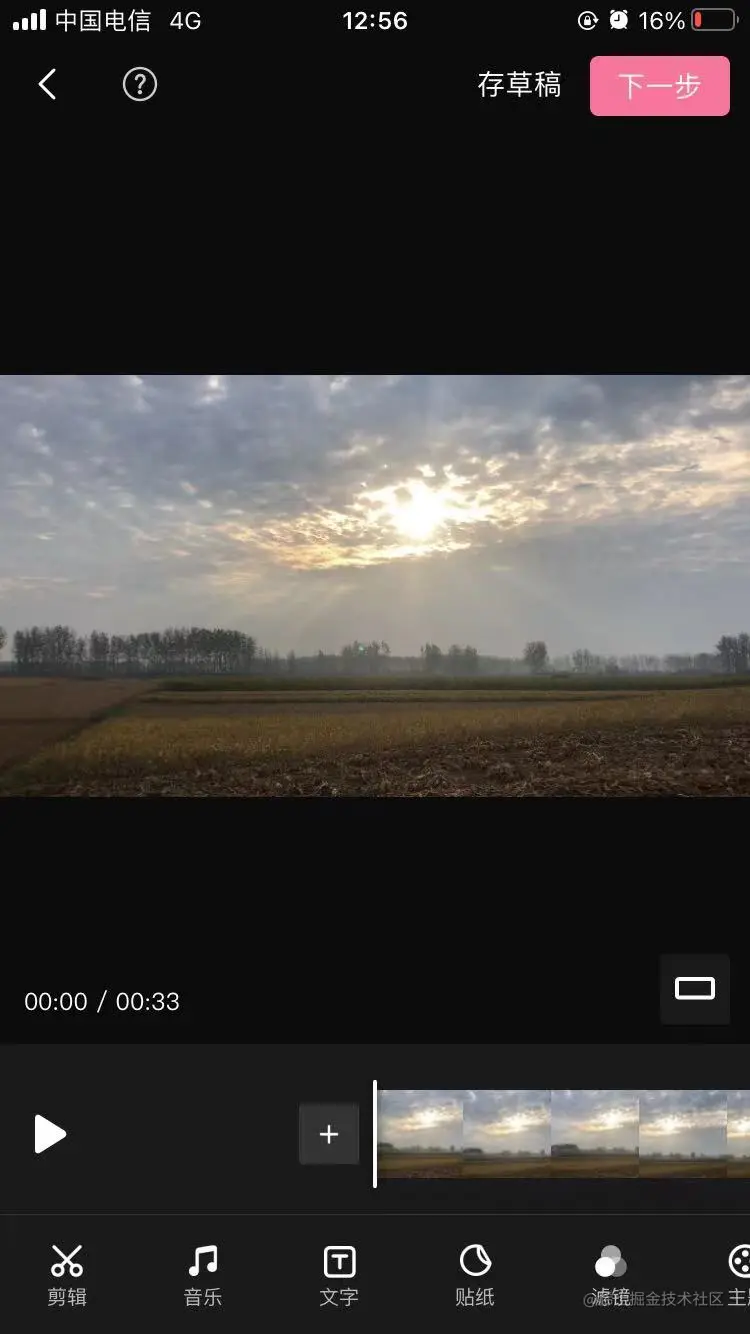Open the 文字 text tool

click(339, 1274)
